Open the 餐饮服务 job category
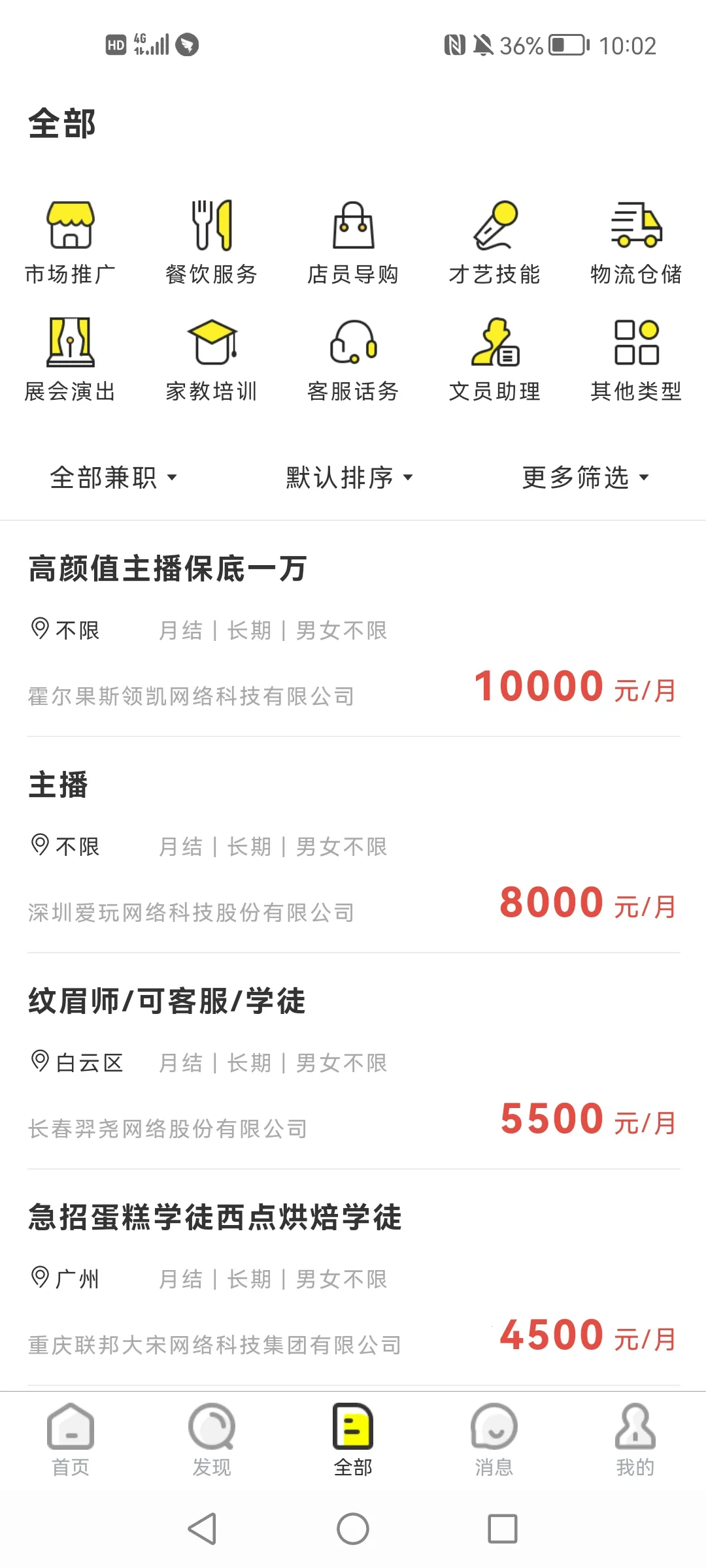 point(211,242)
